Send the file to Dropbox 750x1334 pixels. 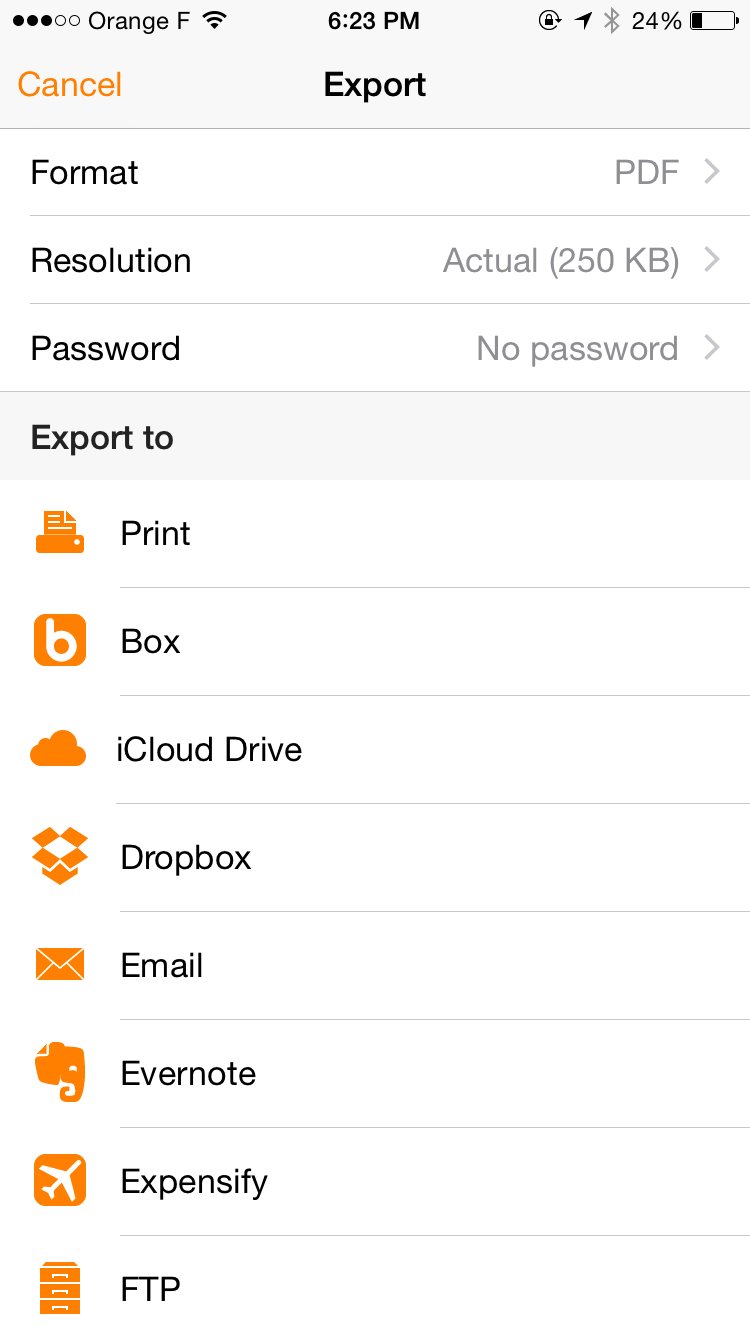tap(375, 858)
